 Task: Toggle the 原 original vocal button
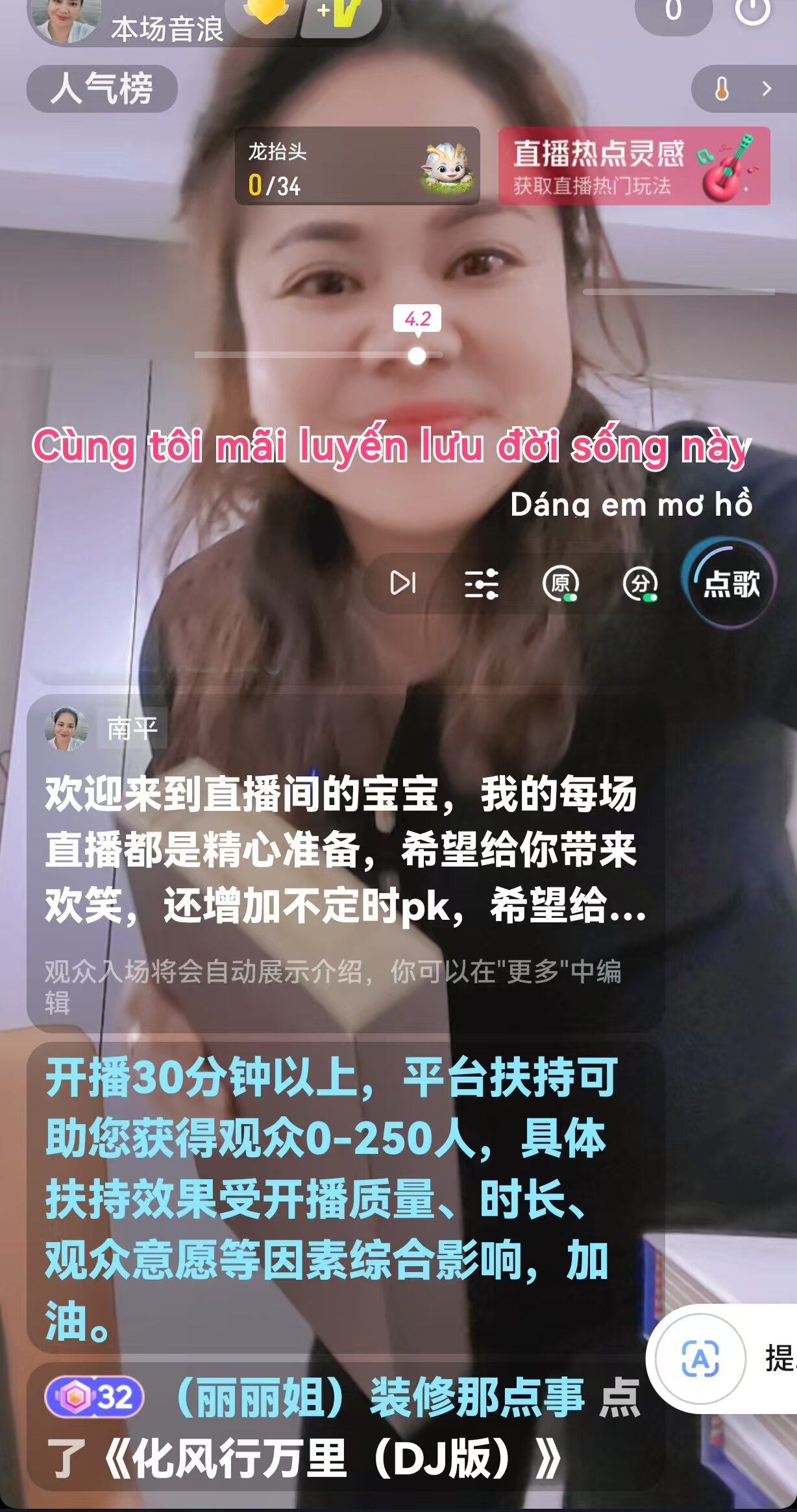click(x=560, y=584)
